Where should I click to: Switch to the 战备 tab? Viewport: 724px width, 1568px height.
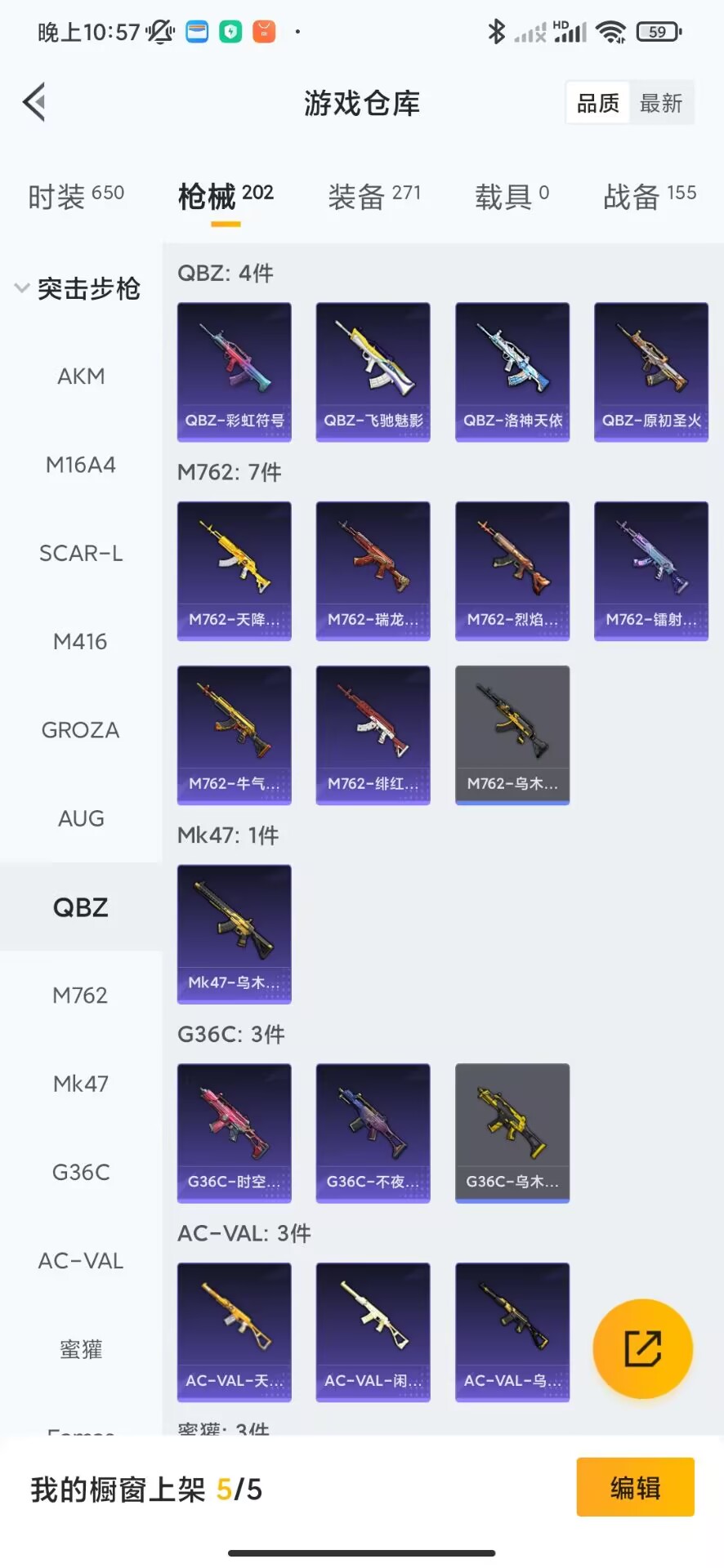tap(650, 196)
